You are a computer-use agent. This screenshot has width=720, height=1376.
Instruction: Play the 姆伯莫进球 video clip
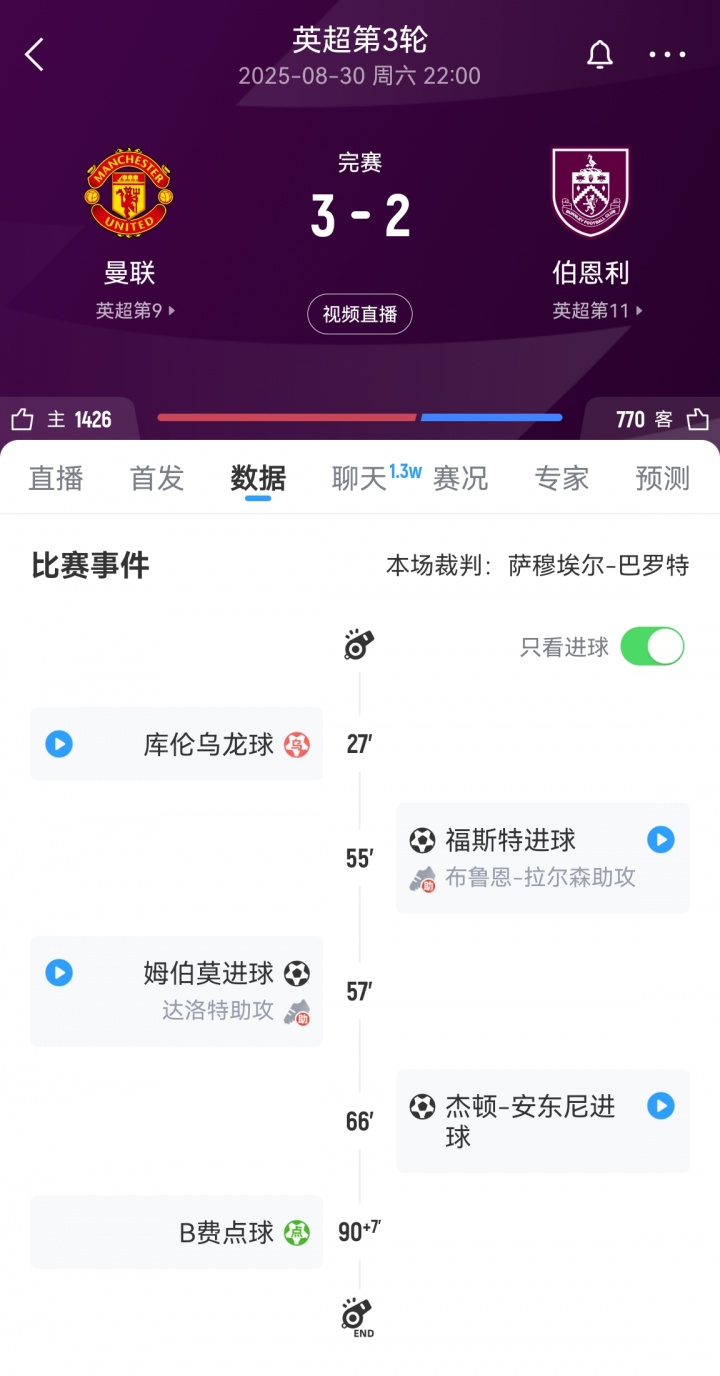[59, 973]
